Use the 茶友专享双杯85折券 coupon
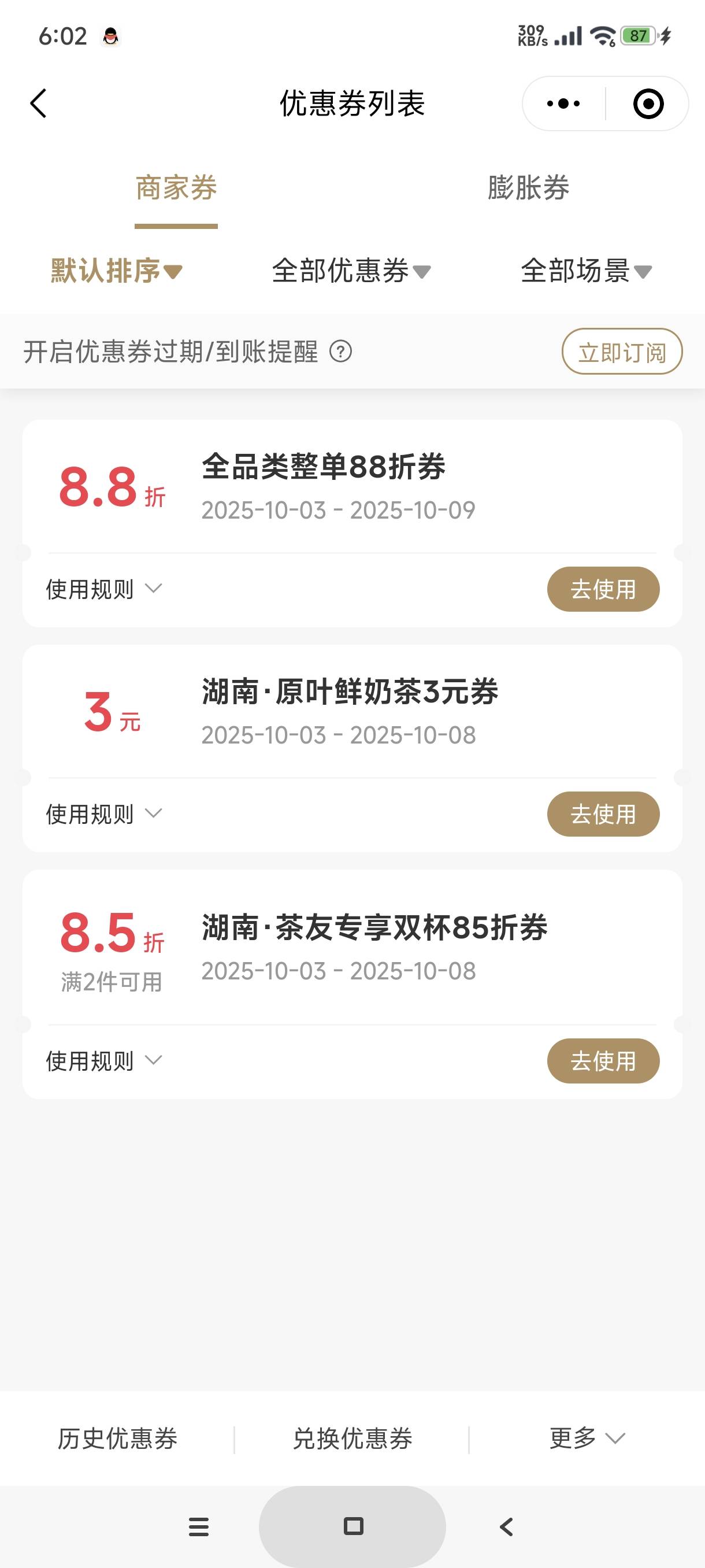Screen dimensions: 705x1568 [x=603, y=1061]
